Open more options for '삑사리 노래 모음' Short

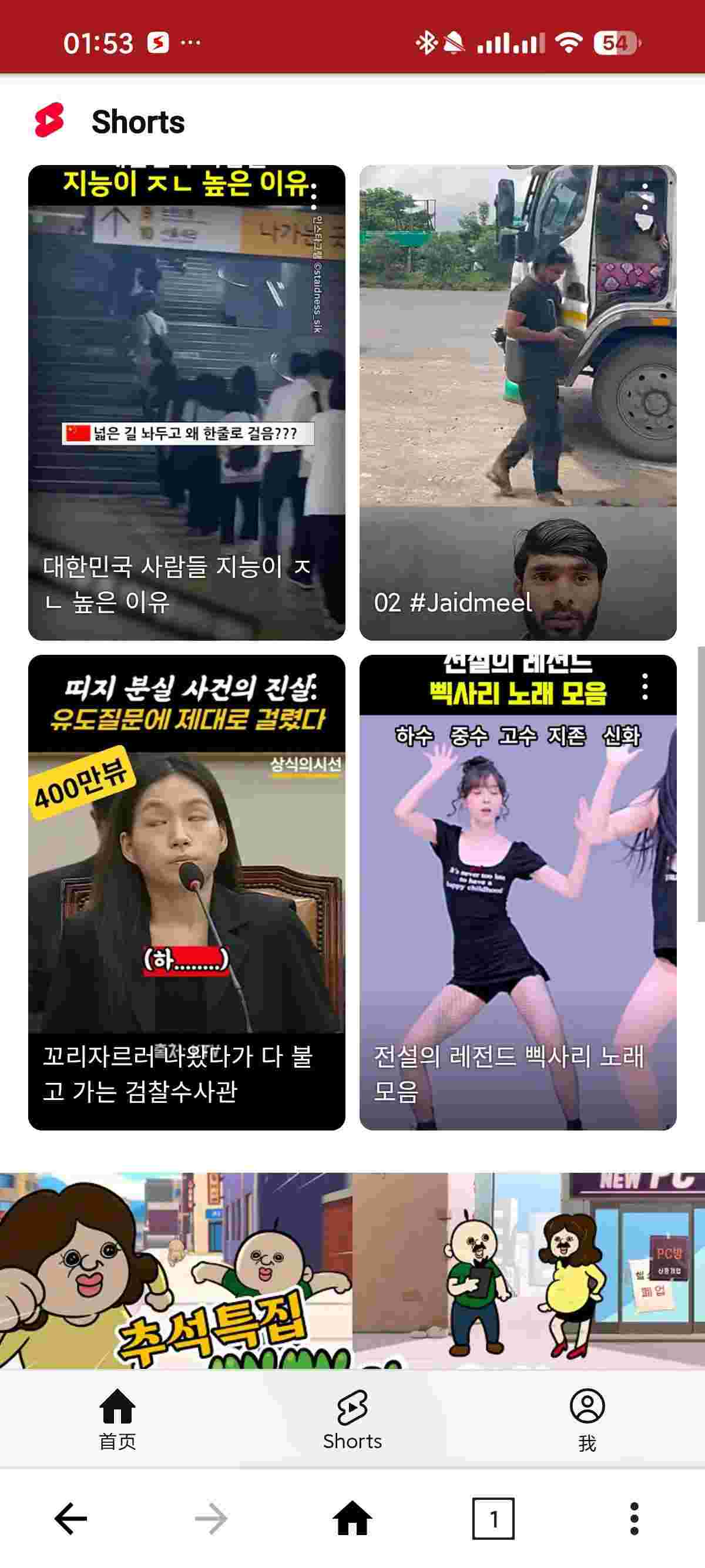click(x=644, y=687)
